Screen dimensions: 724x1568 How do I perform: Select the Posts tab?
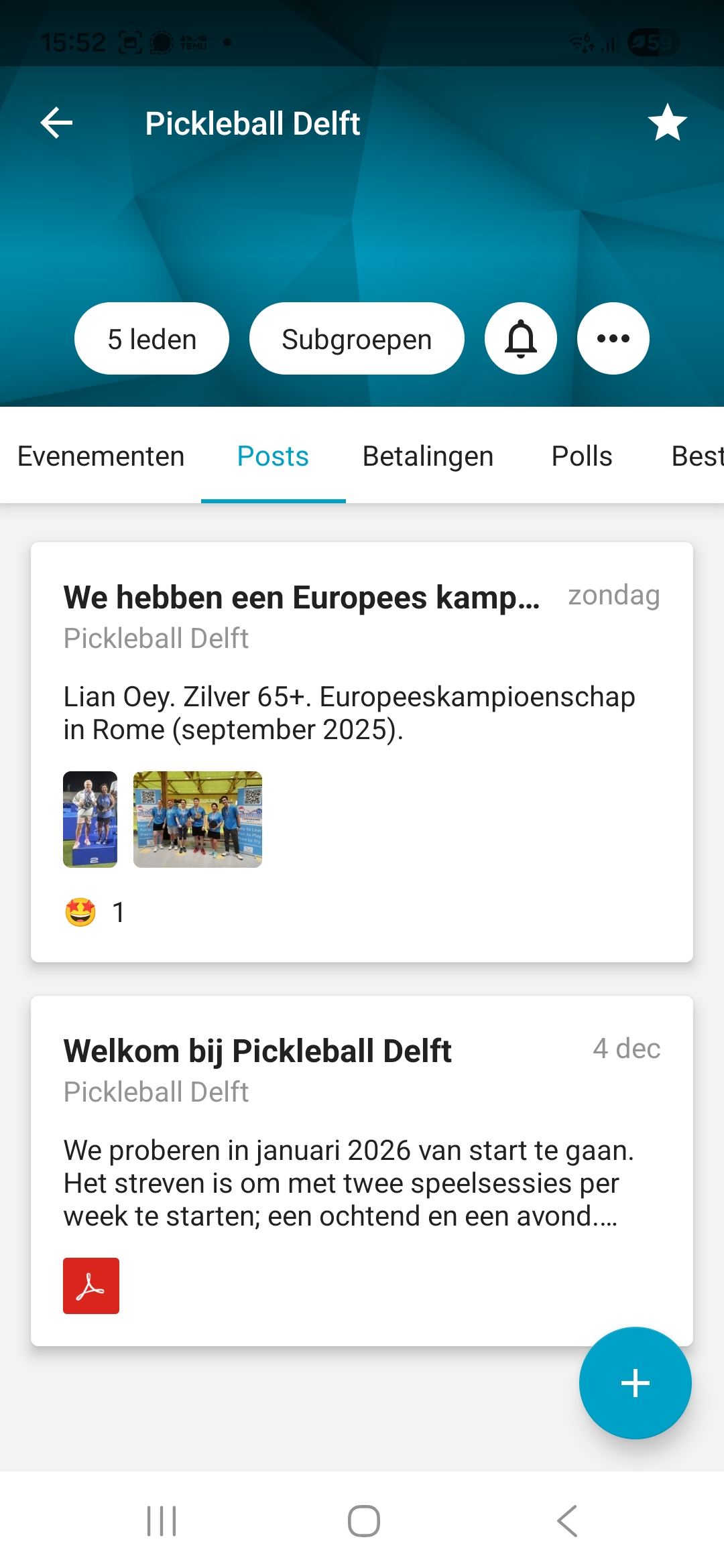(x=273, y=456)
